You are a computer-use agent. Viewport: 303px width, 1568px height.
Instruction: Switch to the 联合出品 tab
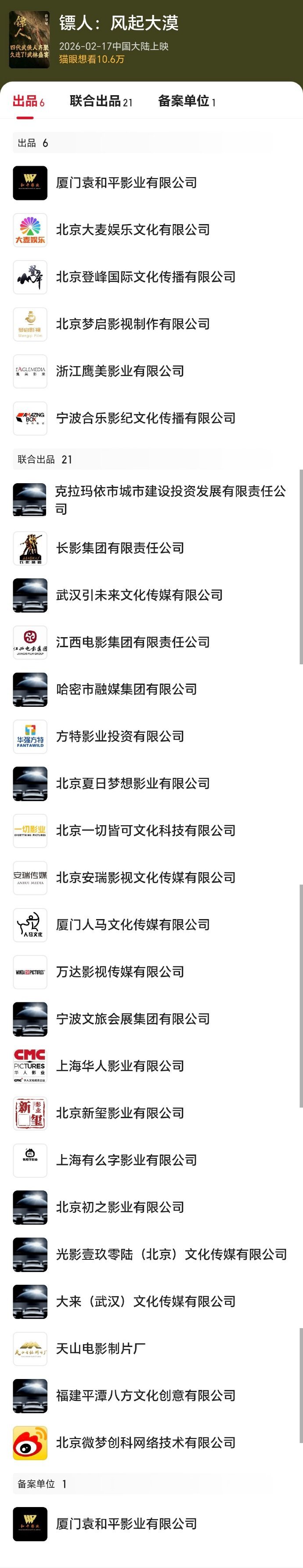(x=101, y=101)
